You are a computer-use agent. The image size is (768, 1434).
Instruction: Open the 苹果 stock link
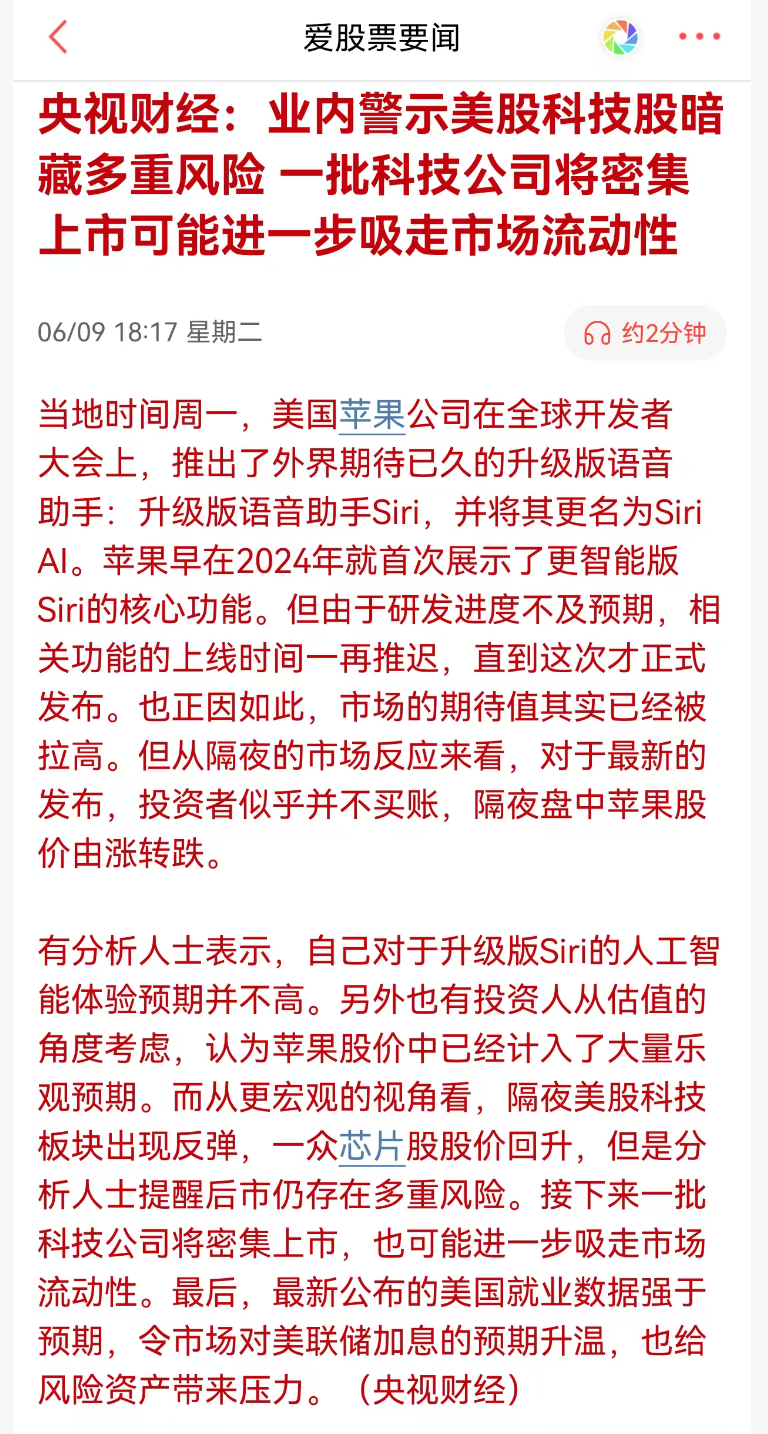(372, 414)
